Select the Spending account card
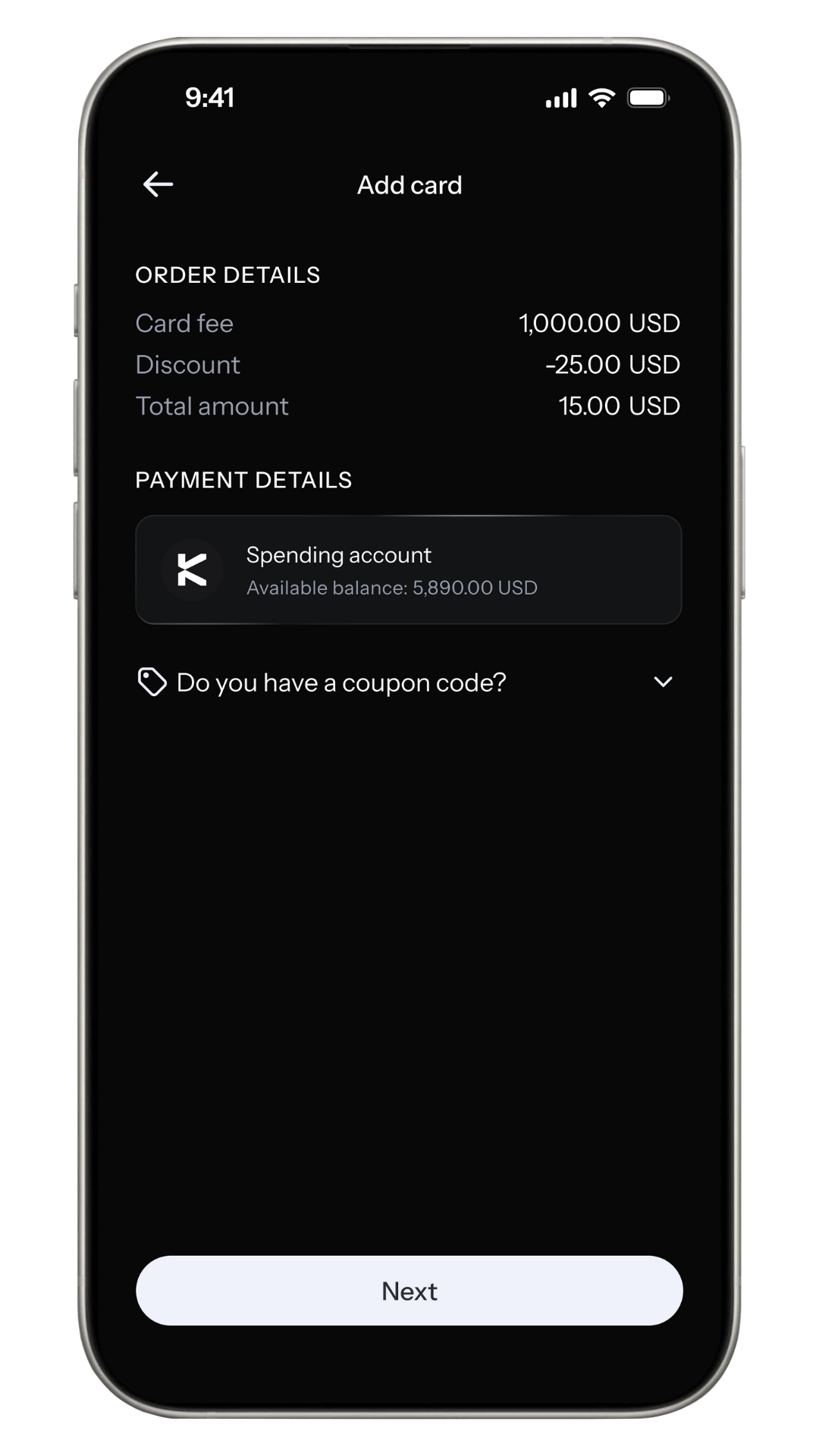Image resolution: width=819 pixels, height=1456 pixels. pos(409,570)
